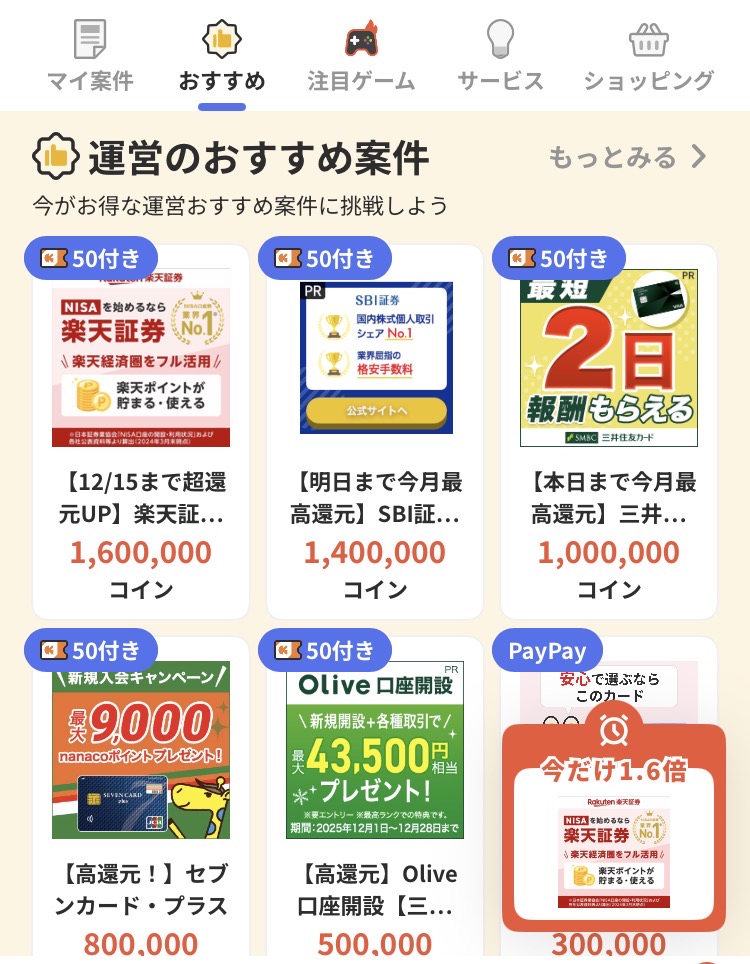Tap もっとみる to see more offers

click(627, 157)
